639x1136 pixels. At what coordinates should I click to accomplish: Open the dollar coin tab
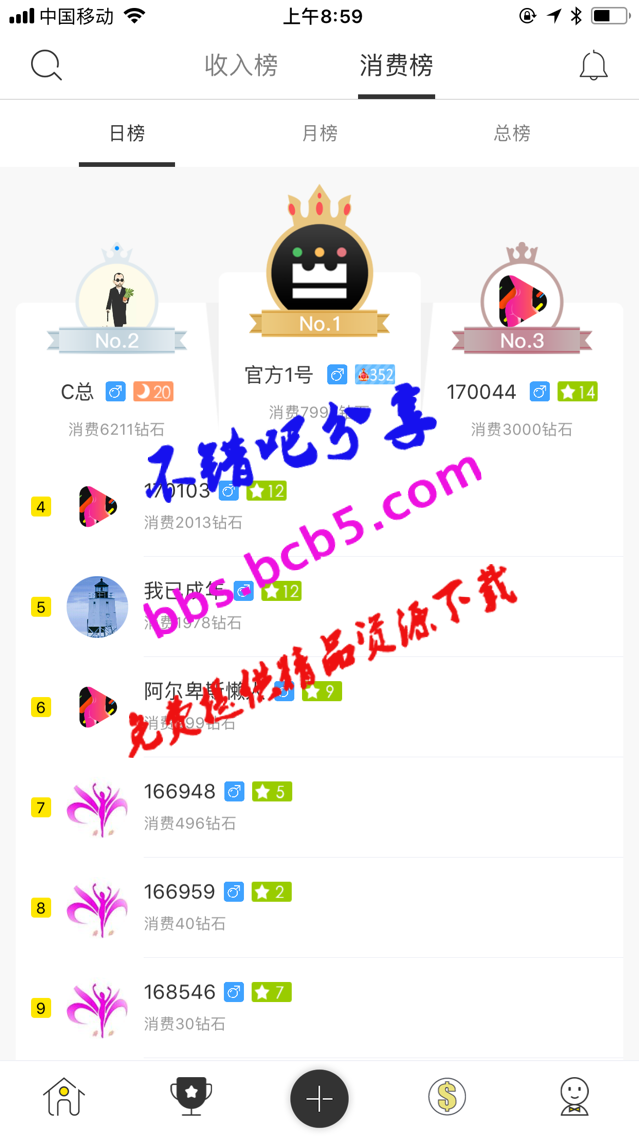tap(447, 1097)
